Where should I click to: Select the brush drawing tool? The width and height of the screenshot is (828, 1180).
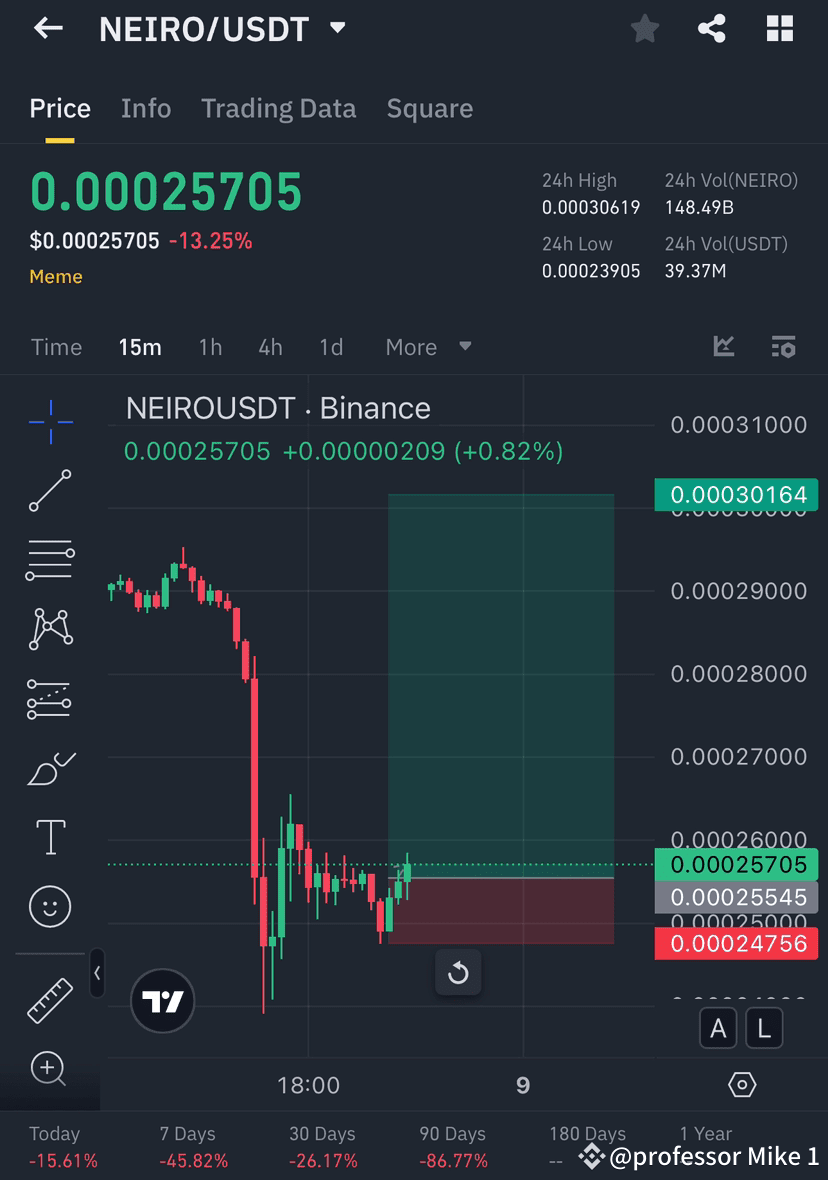[49, 768]
